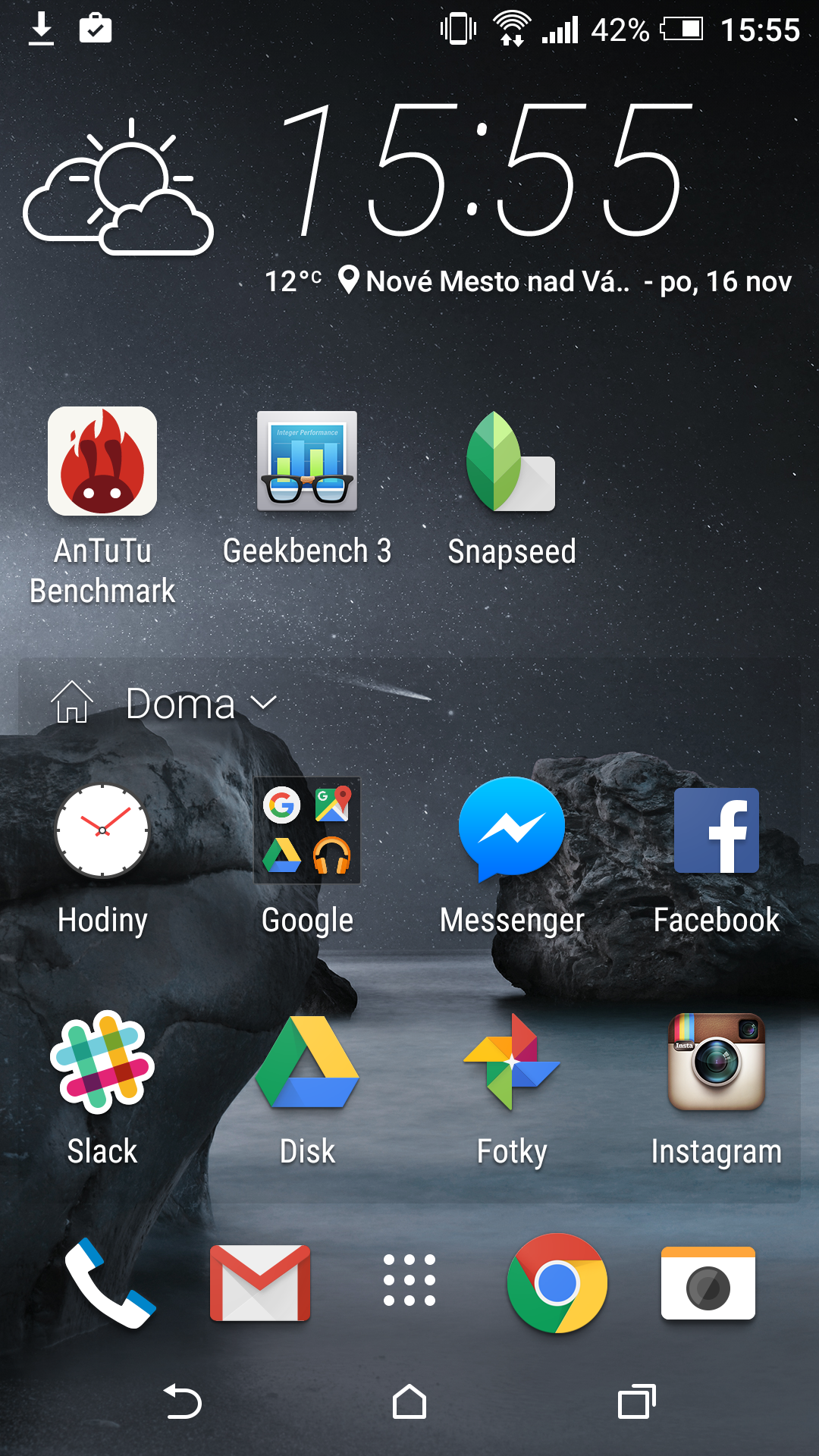Screen dimensions: 819x1456
Task: Open the Hodiny clock app
Action: 102,830
